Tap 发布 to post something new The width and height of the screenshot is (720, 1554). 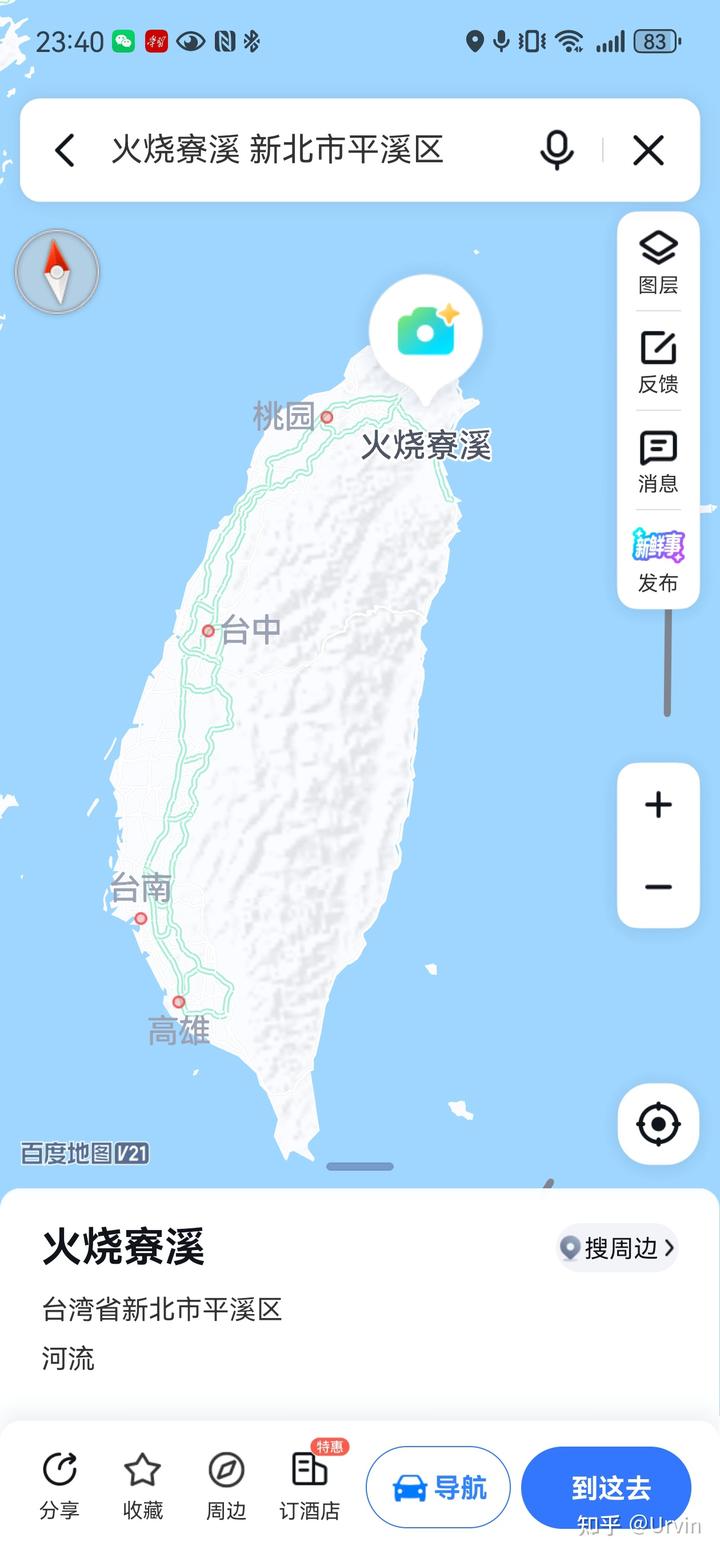[x=658, y=559]
